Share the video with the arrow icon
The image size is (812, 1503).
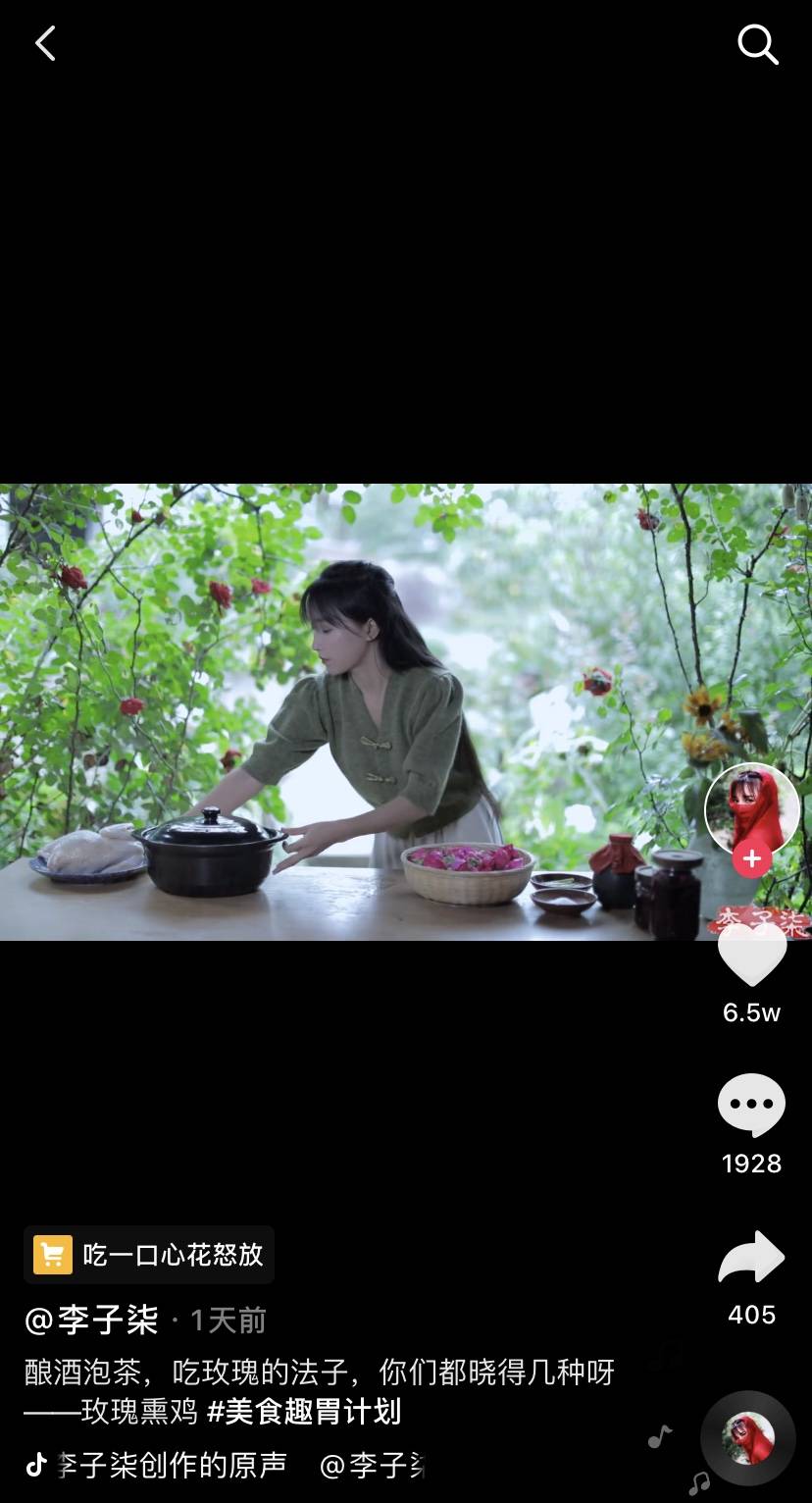point(752,1258)
